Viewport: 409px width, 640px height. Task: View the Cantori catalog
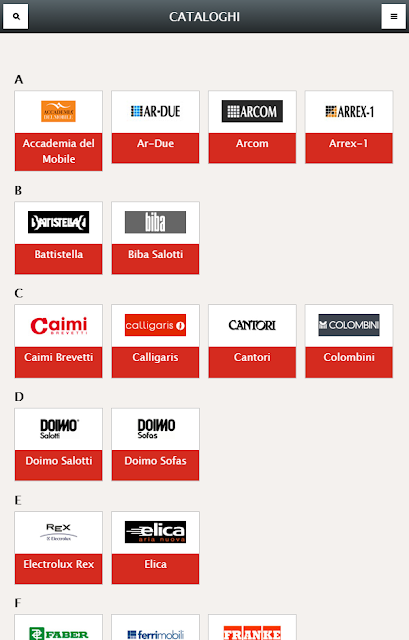click(x=252, y=341)
